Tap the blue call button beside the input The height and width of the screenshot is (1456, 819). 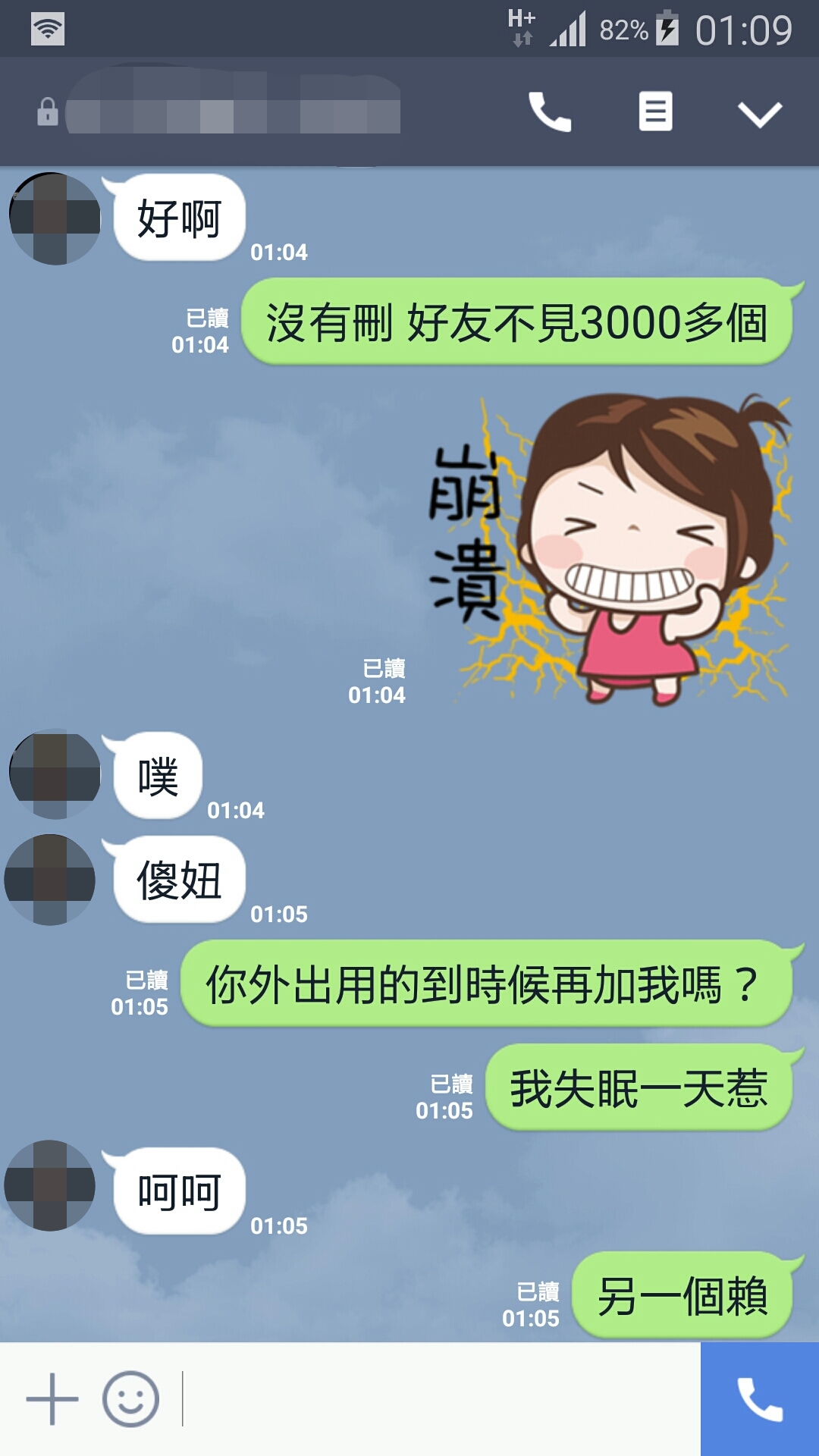coord(760,1399)
